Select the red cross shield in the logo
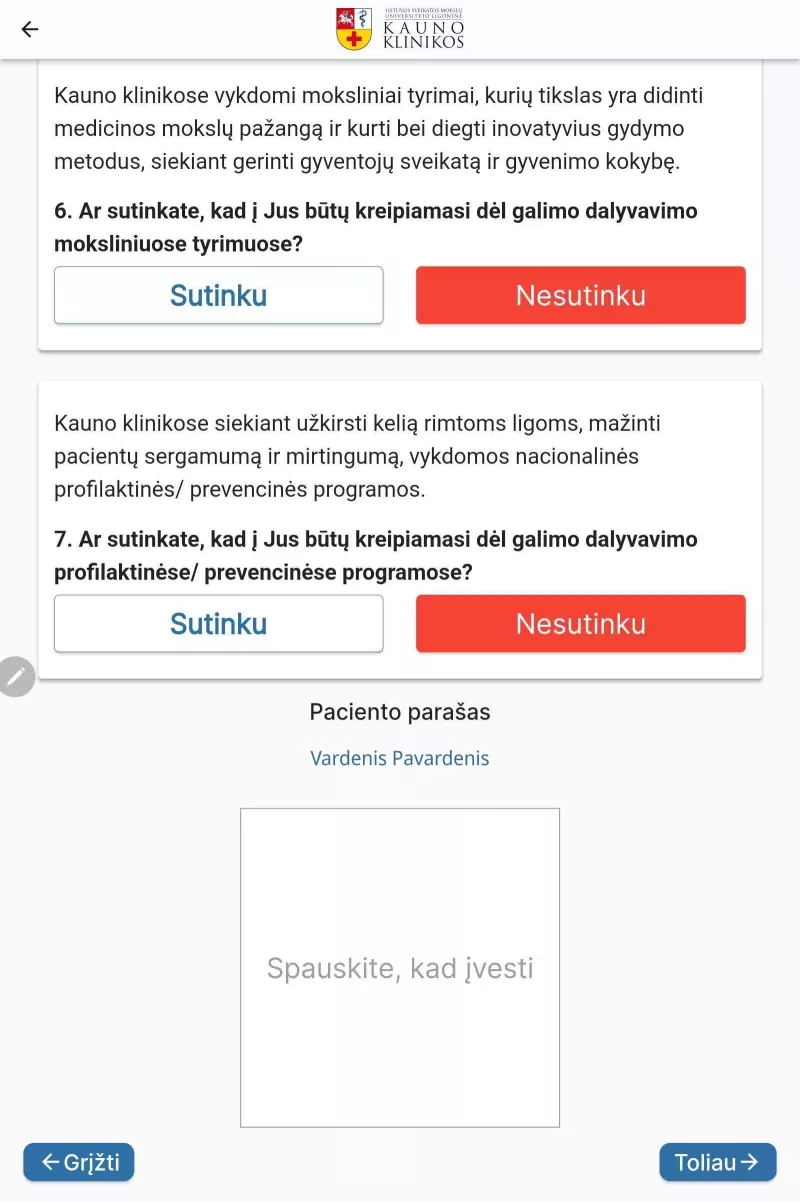The image size is (800, 1202). pos(352,38)
